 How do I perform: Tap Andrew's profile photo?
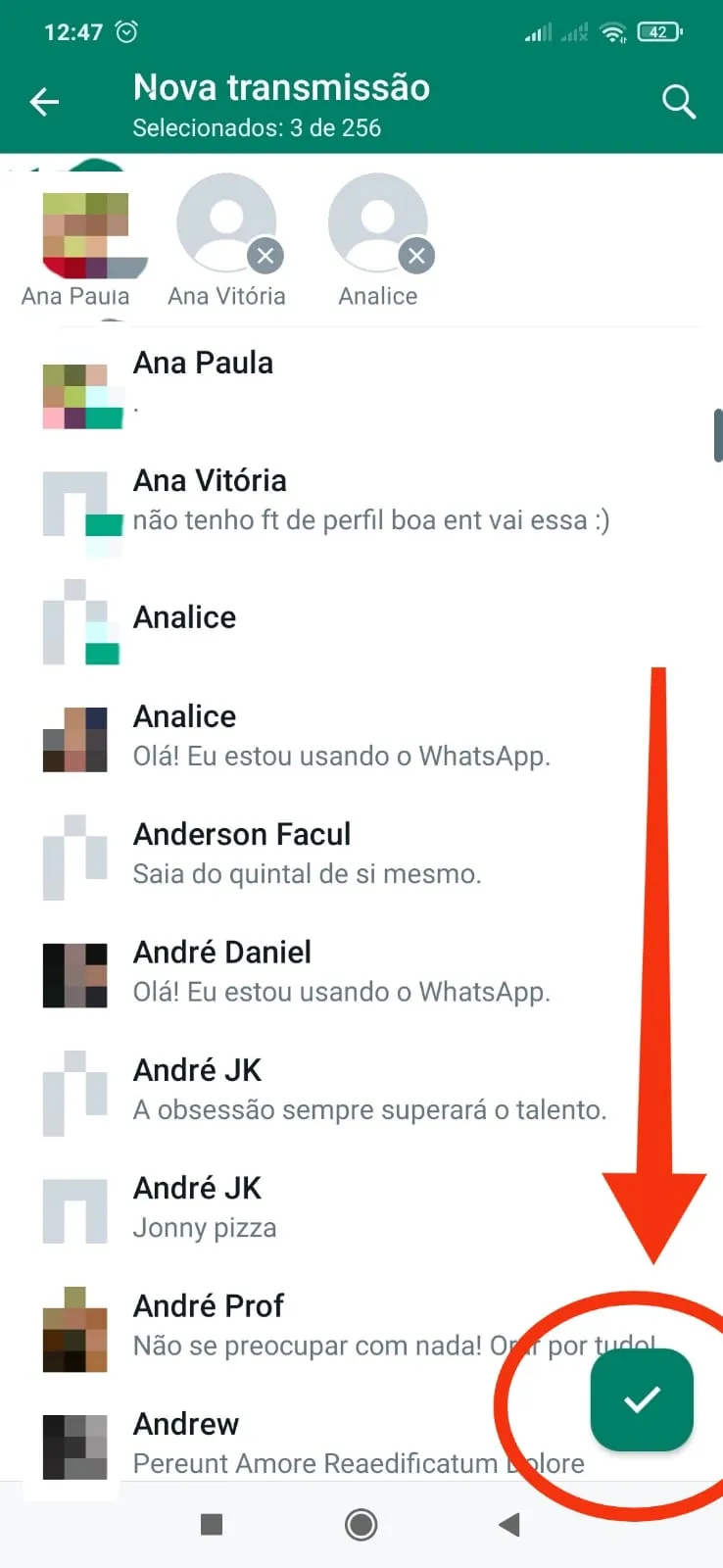[75, 1445]
